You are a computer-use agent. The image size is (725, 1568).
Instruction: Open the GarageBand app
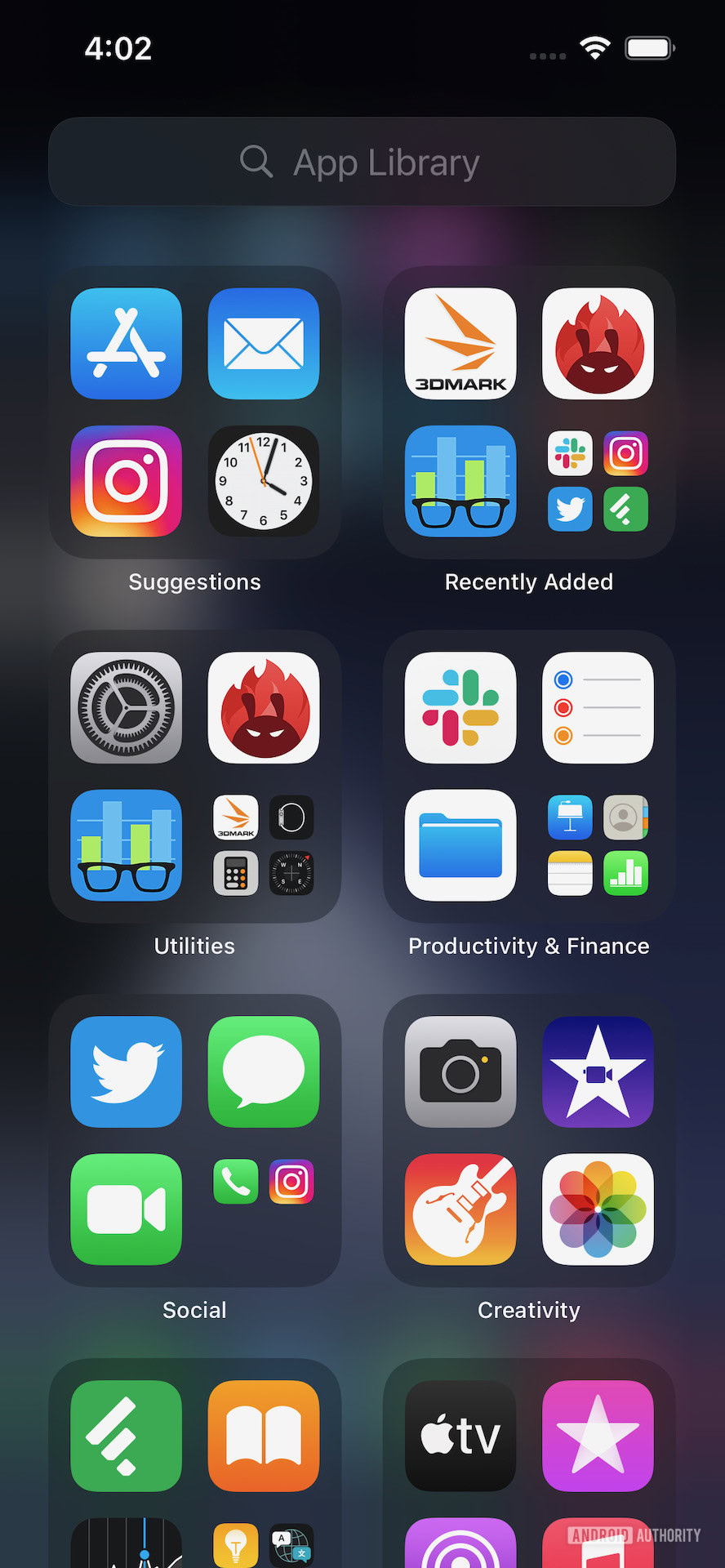point(460,1209)
